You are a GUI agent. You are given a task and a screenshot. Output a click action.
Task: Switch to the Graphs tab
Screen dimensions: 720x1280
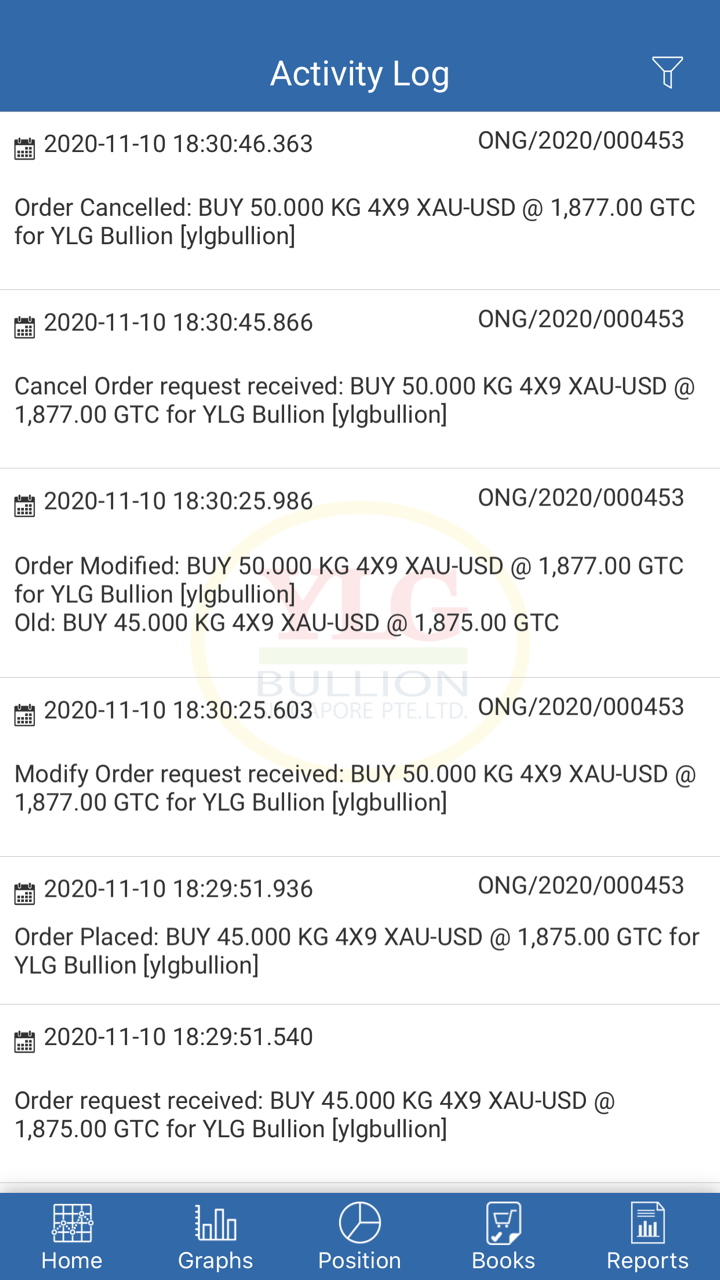click(x=215, y=1236)
